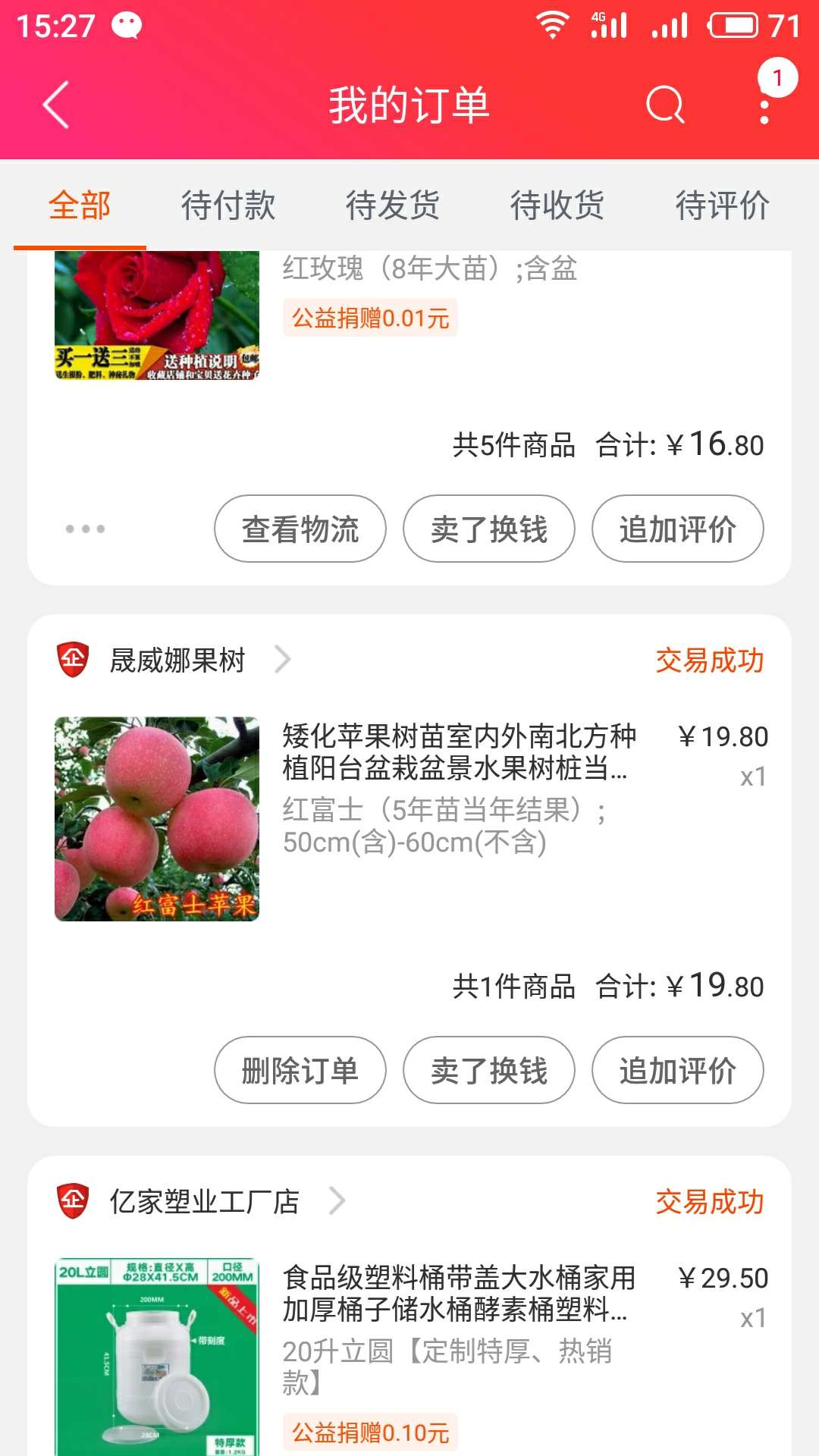The width and height of the screenshot is (819, 1456).
Task: Tap 卖了换钱 on the ¥16.80 order
Action: point(489,529)
